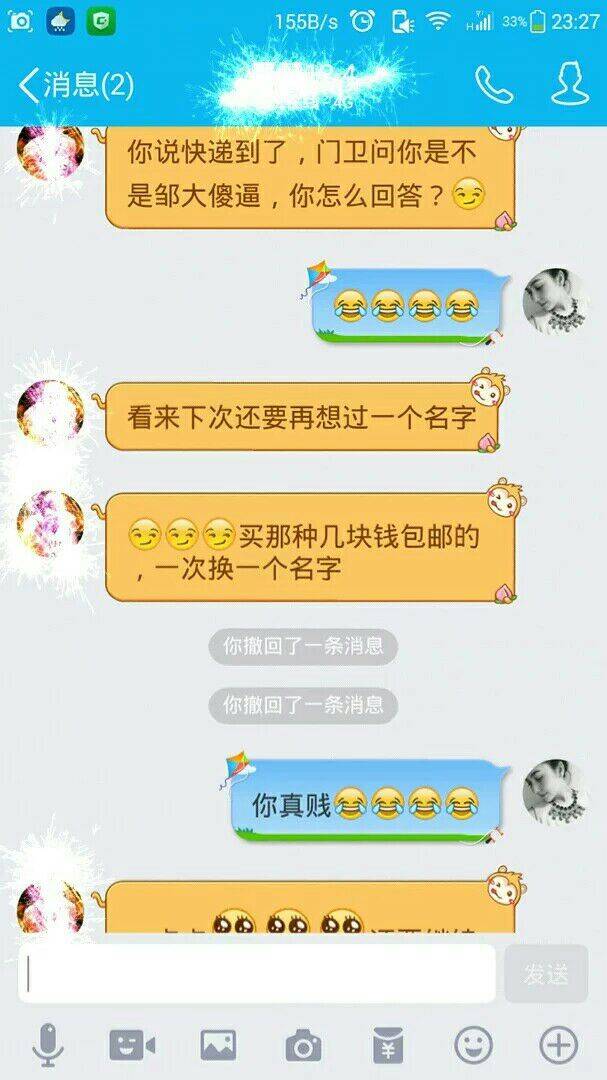Start a voice call with this contact
The image size is (607, 1080).
pyautogui.click(x=493, y=85)
